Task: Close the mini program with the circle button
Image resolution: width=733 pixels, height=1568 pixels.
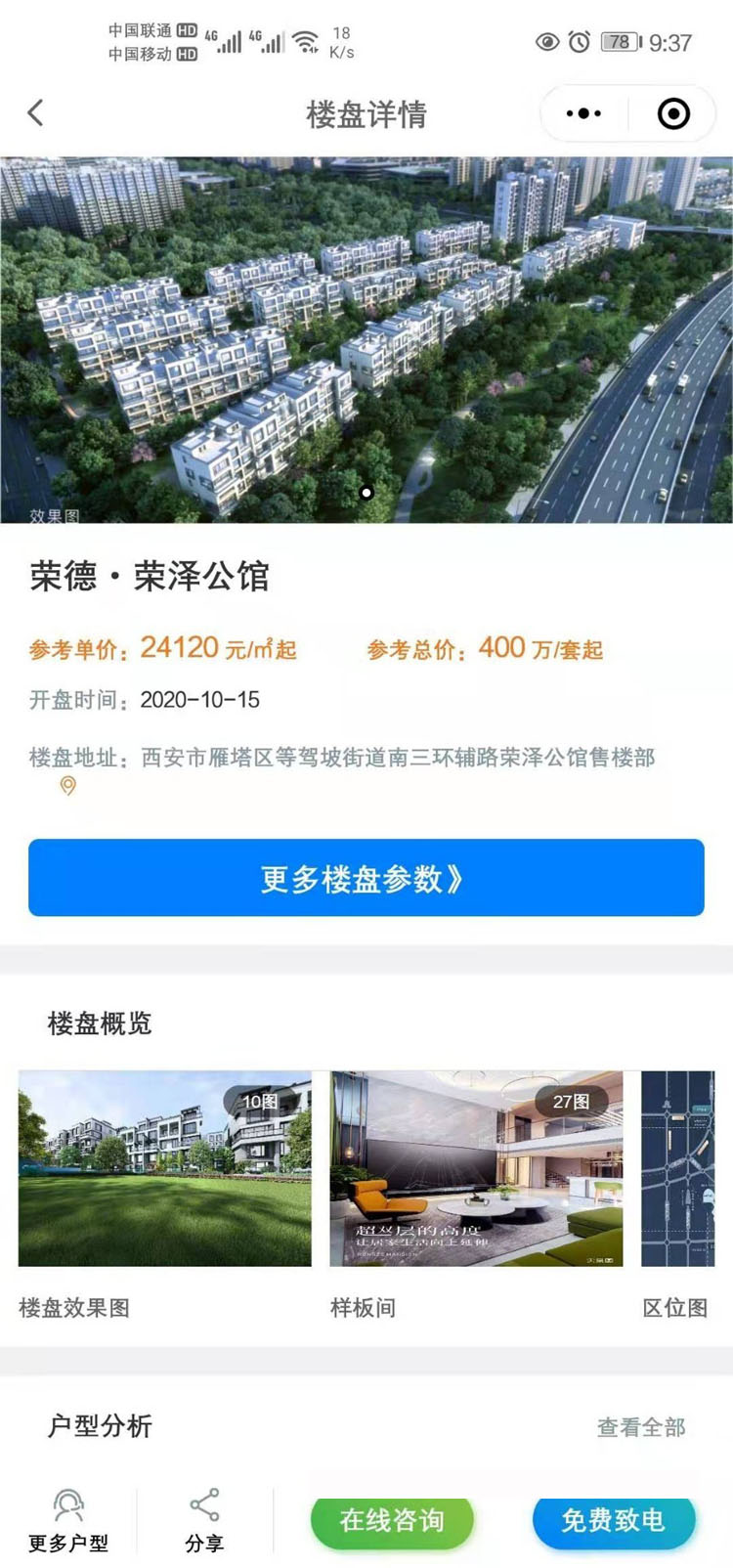Action: coord(673,113)
